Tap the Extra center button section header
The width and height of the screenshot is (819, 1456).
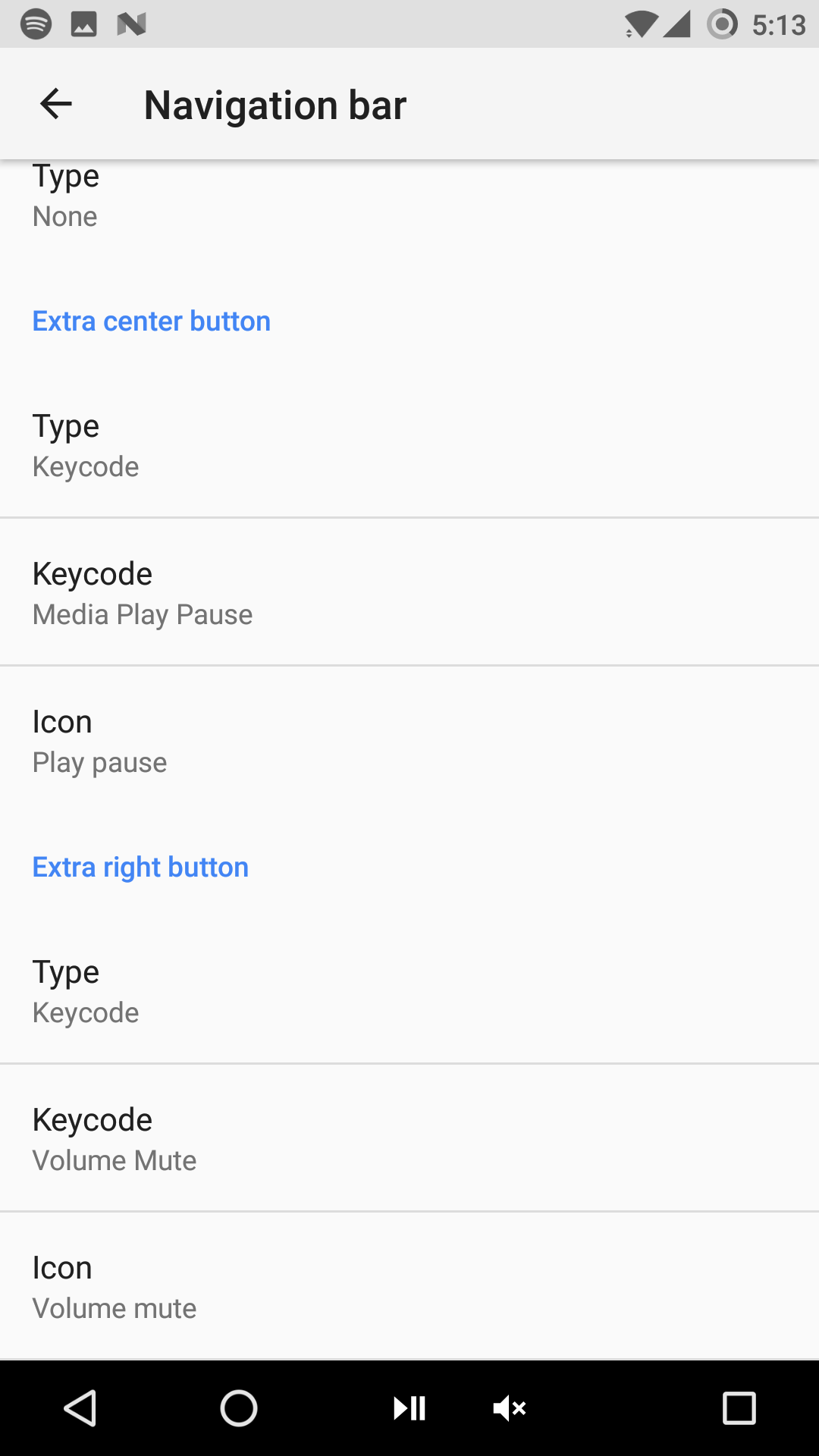click(x=151, y=321)
